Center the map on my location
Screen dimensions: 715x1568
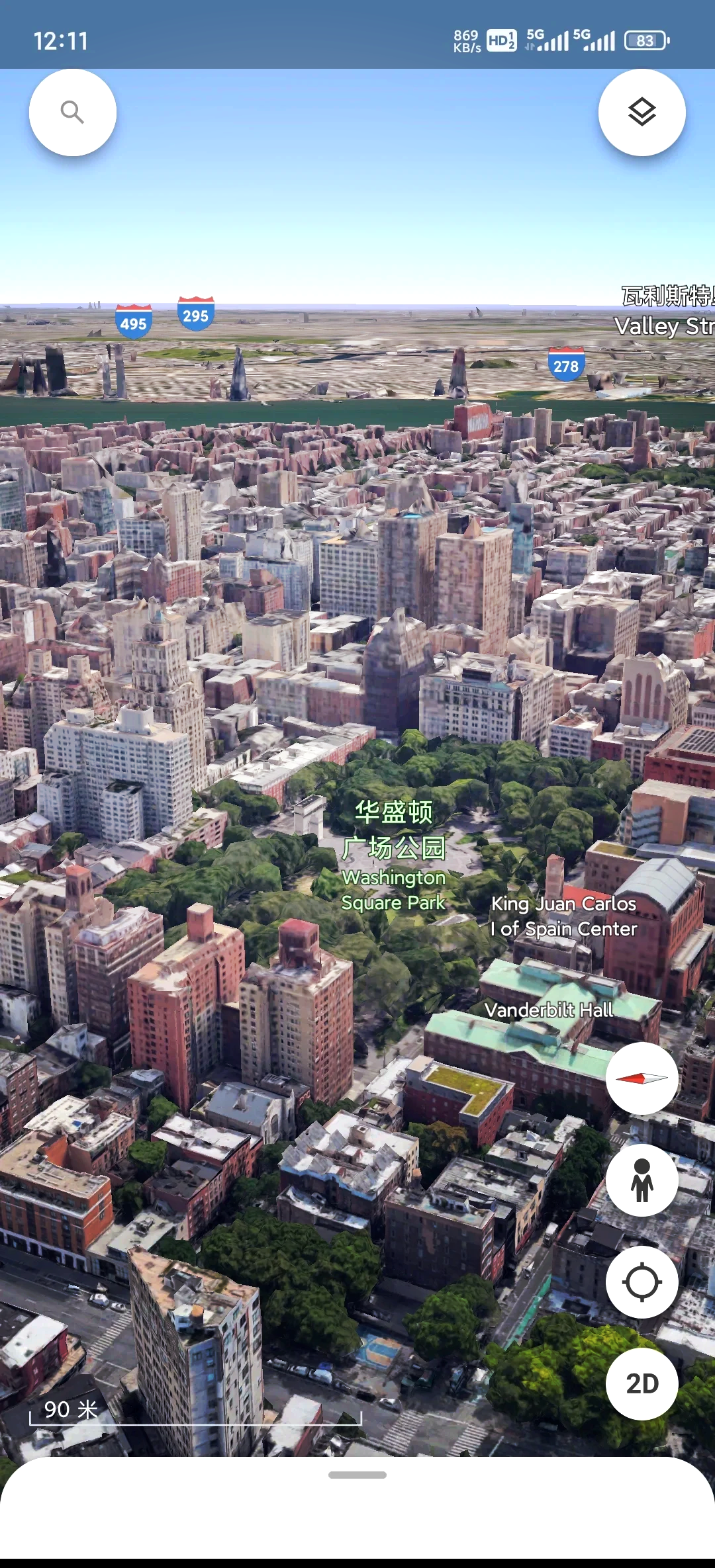642,1282
